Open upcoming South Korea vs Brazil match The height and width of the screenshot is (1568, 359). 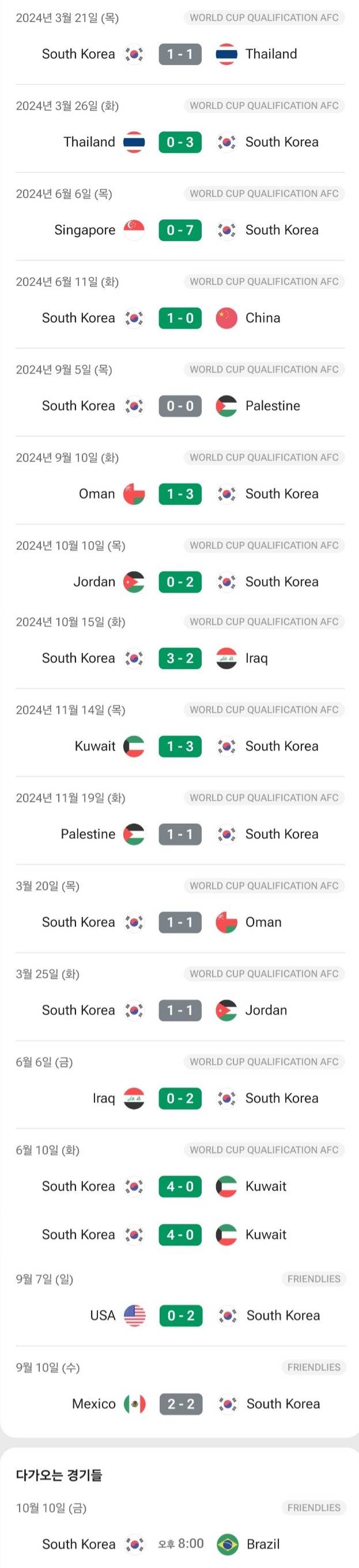pyautogui.click(x=180, y=1544)
